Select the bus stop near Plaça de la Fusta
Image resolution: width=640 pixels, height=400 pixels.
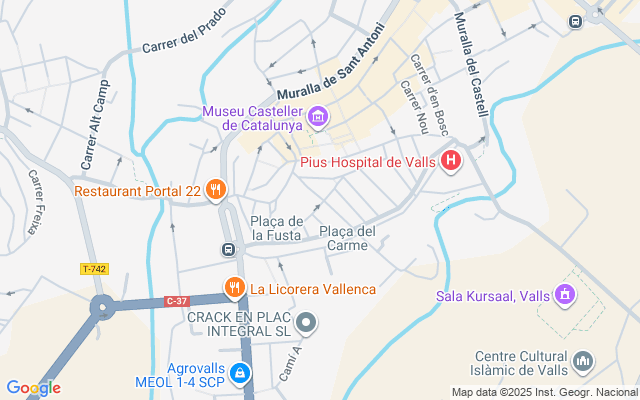point(228,249)
